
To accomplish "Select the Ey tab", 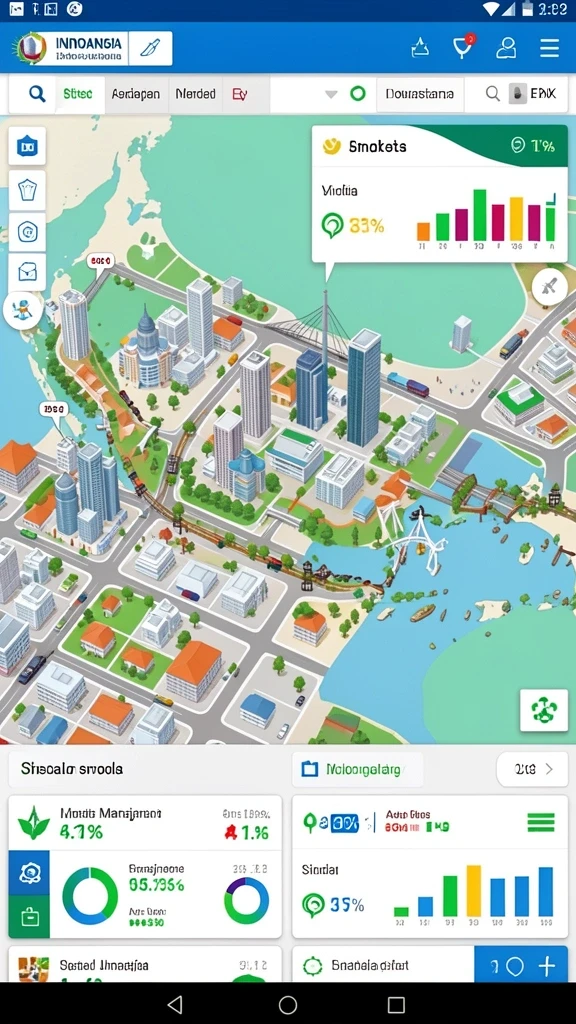I will (240, 94).
